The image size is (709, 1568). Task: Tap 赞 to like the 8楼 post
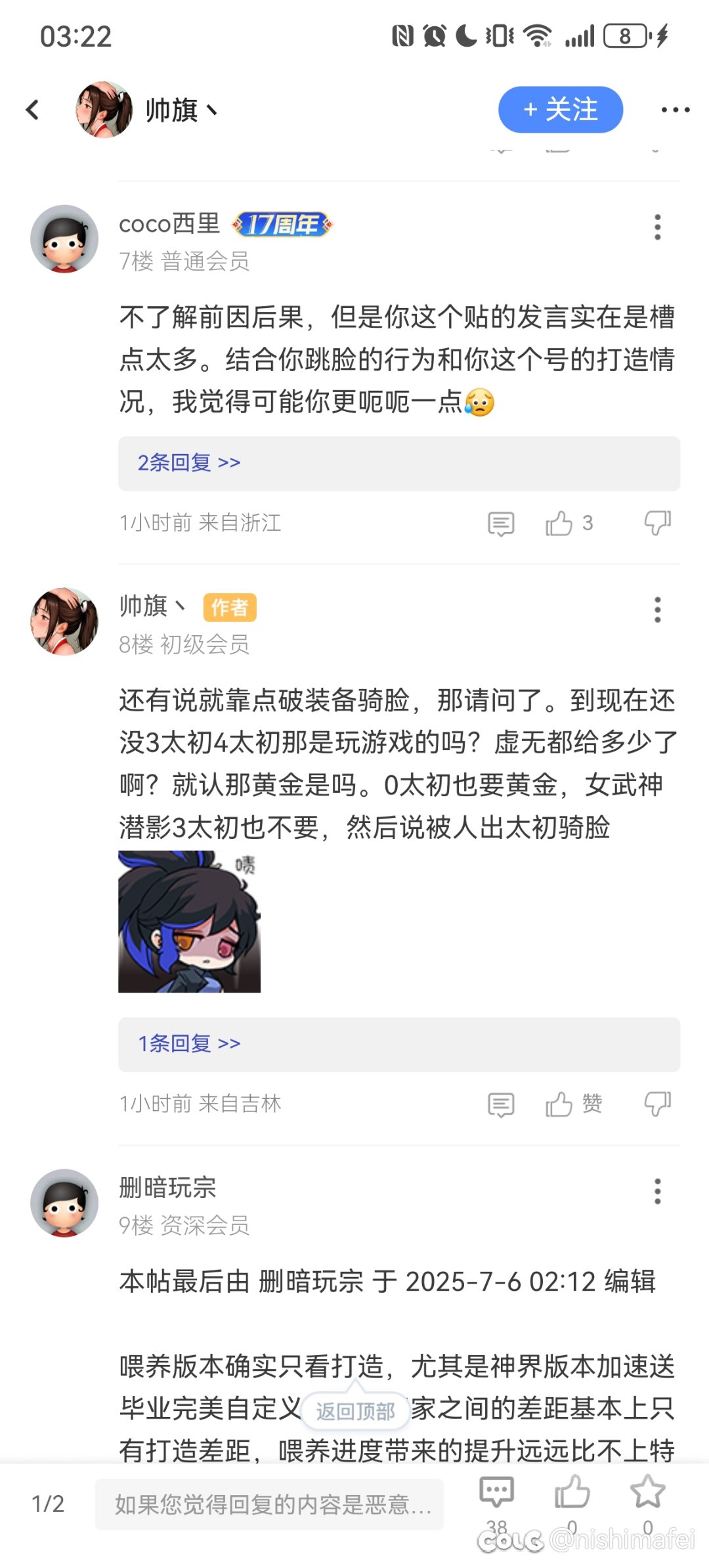pos(573,1104)
